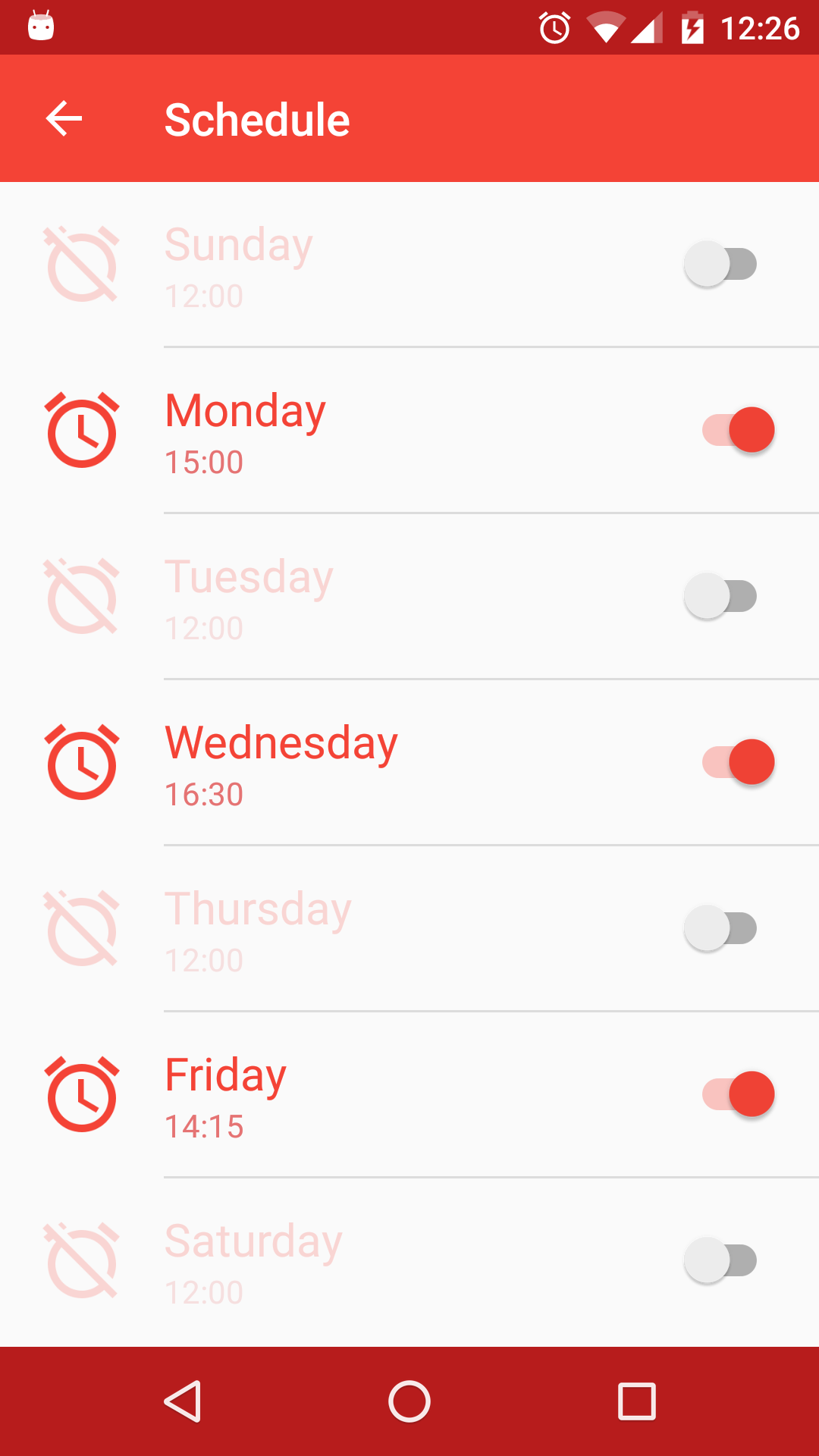This screenshot has height=1456, width=819.
Task: Open the Monday 15:00 schedule row
Action: pos(379,430)
